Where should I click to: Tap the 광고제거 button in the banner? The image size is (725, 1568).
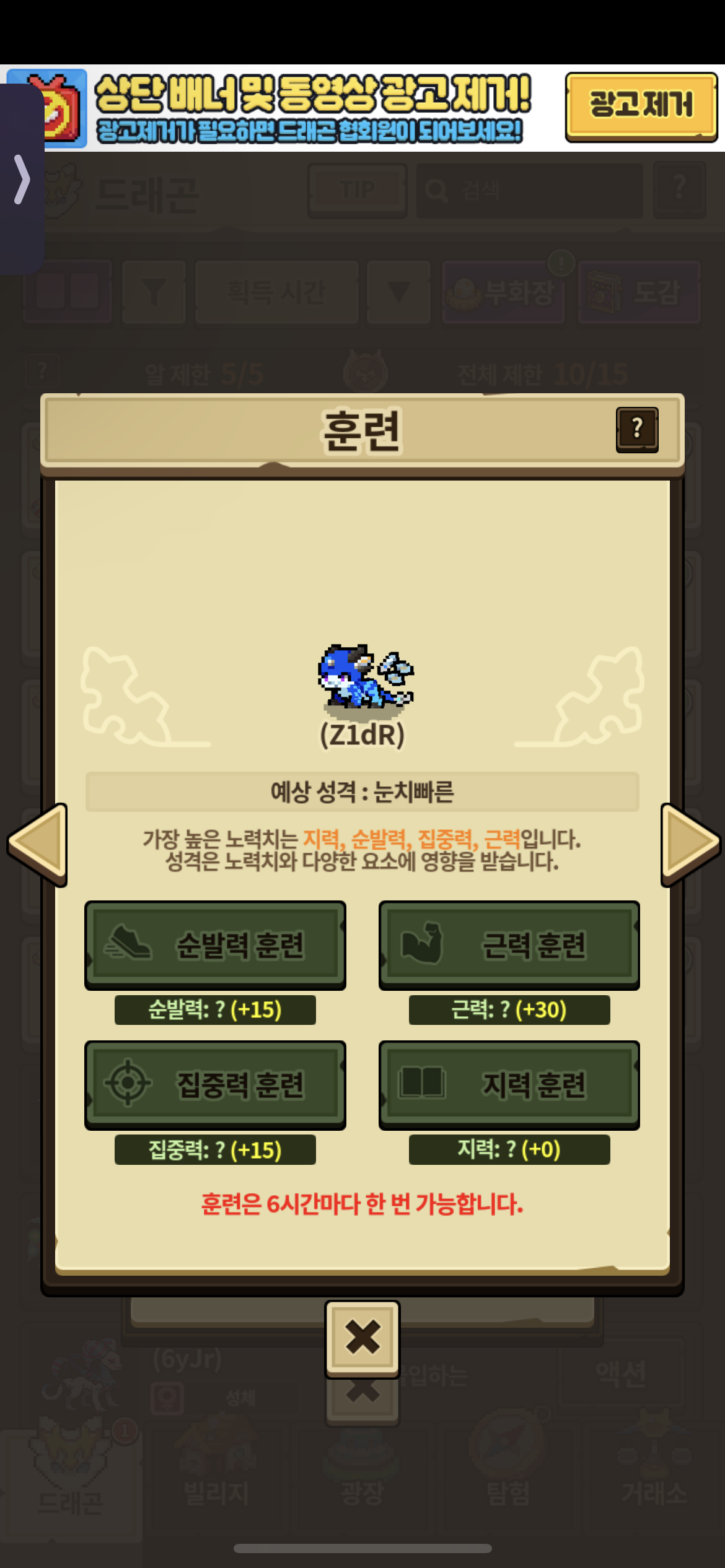(641, 105)
